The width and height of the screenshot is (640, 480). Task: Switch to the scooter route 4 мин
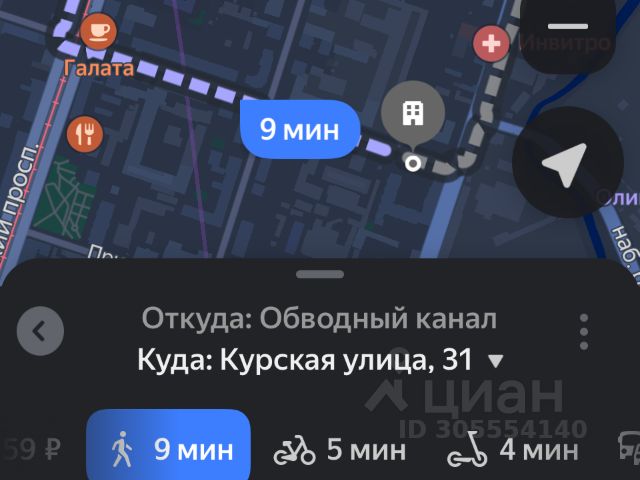(512, 450)
